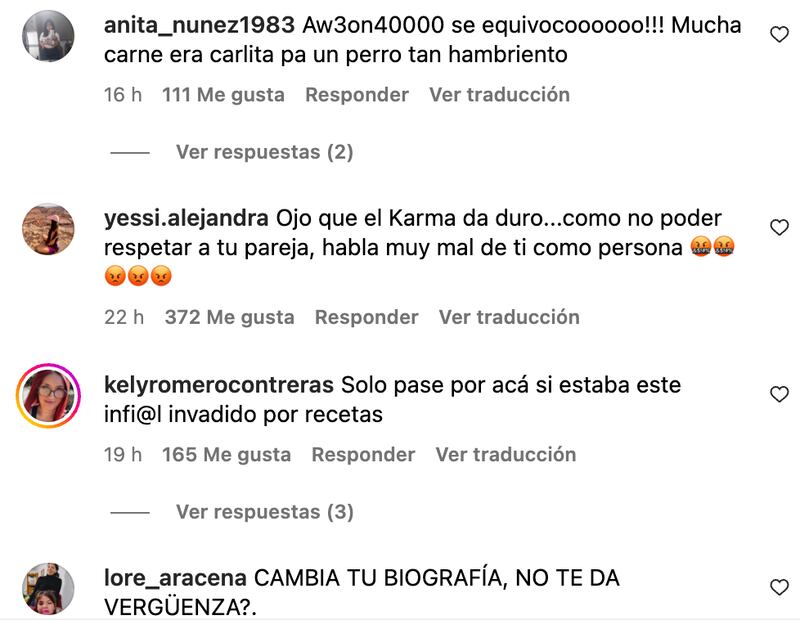Open lore_aracena's profile from username
800x620 pixels.
point(175,578)
